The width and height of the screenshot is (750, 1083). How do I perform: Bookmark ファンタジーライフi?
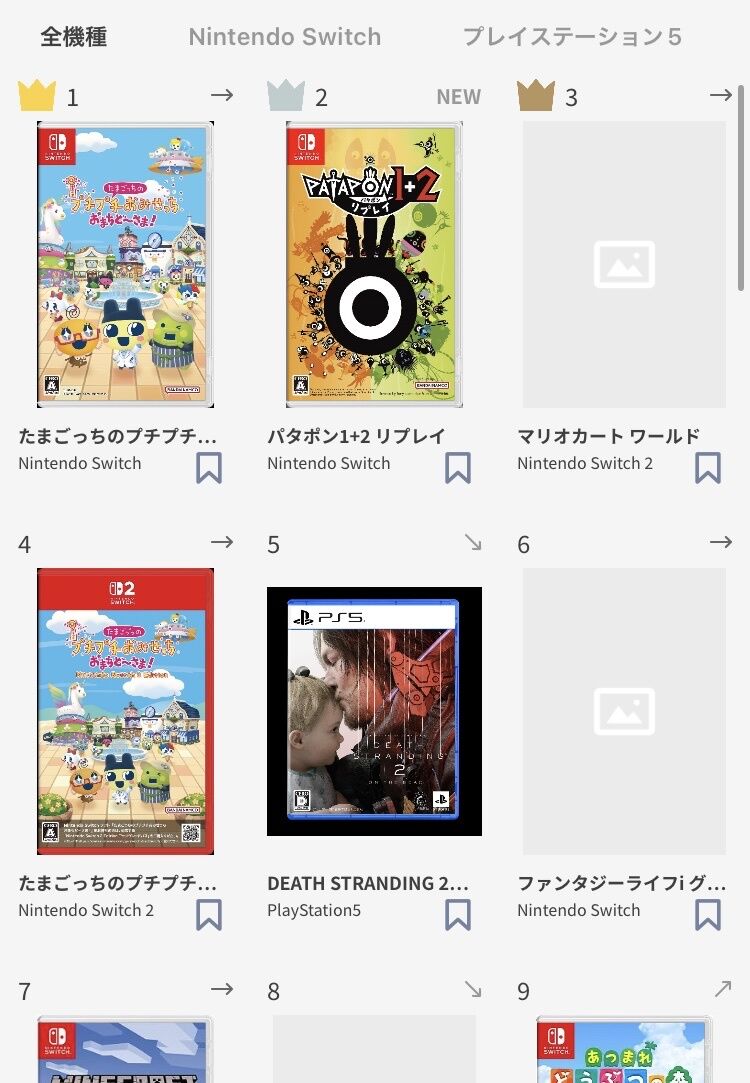(707, 915)
